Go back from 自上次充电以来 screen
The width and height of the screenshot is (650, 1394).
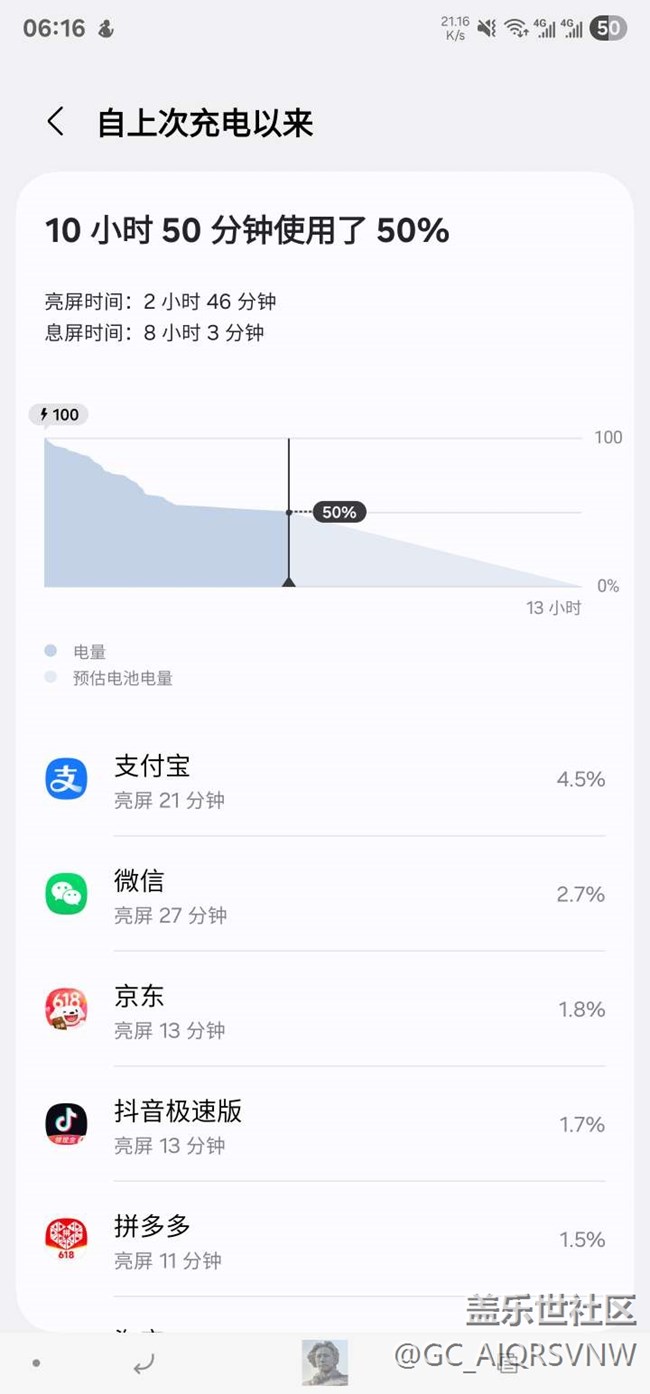(56, 123)
